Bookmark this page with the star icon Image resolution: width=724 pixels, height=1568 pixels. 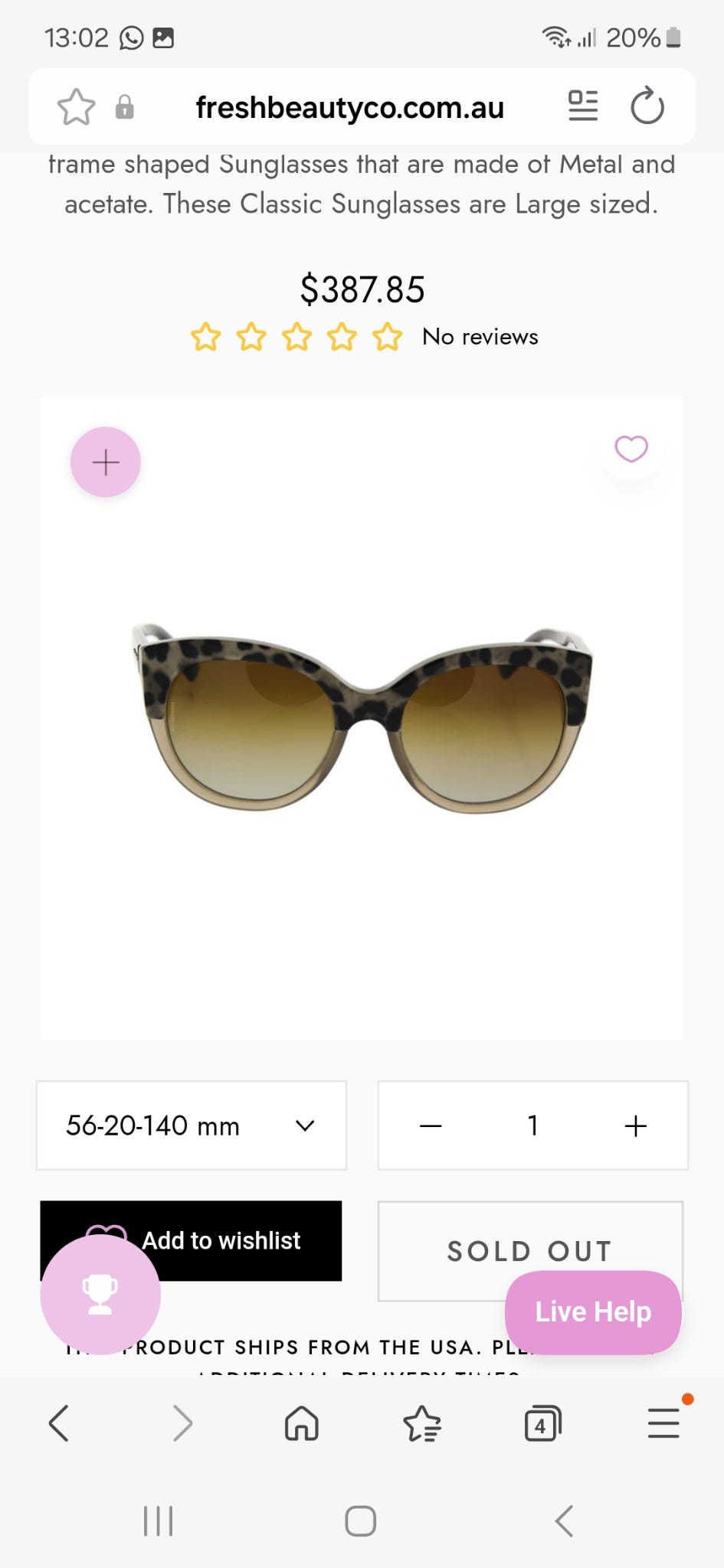76,107
